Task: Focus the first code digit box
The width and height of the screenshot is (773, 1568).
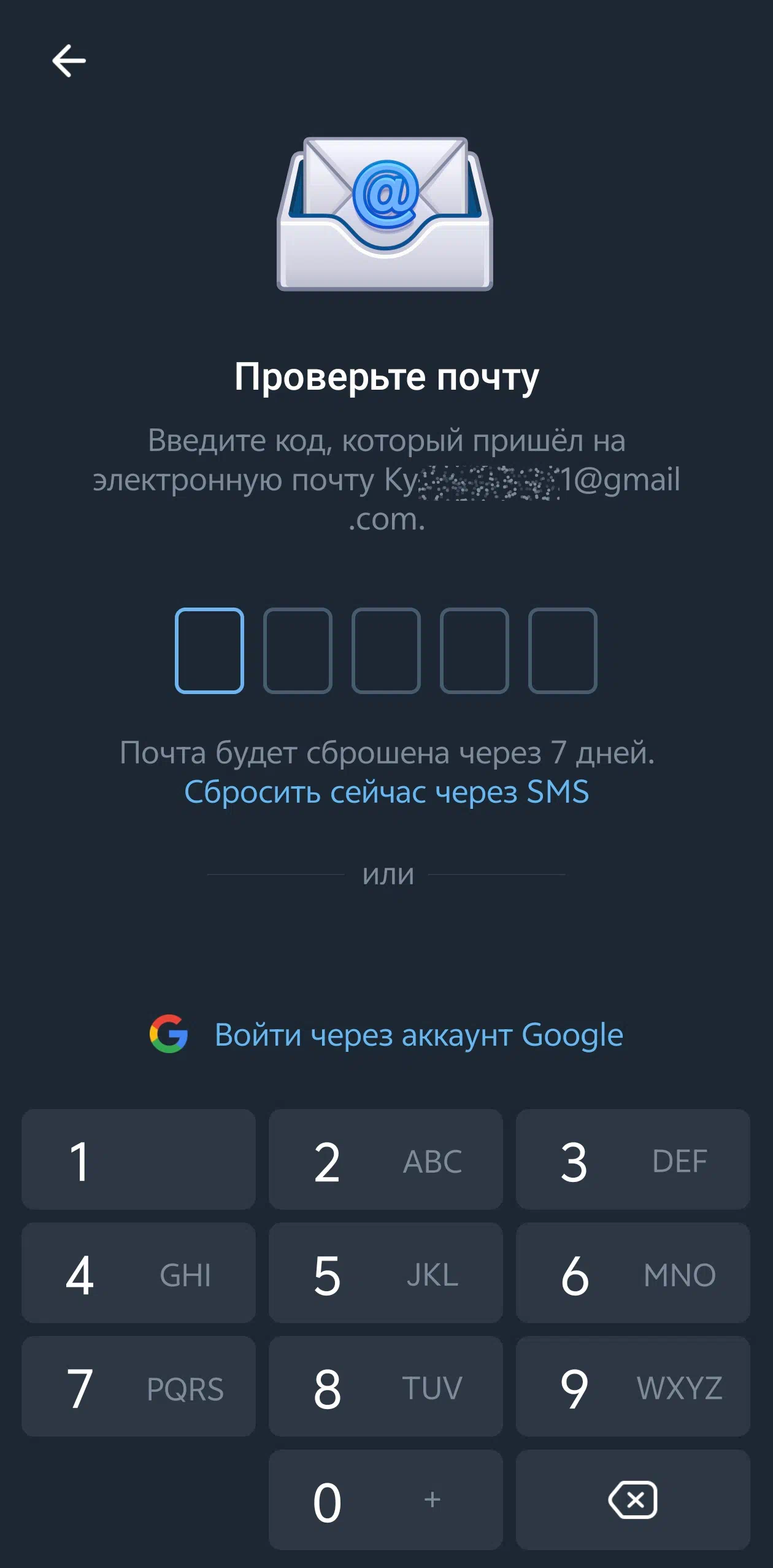Action: click(x=209, y=651)
